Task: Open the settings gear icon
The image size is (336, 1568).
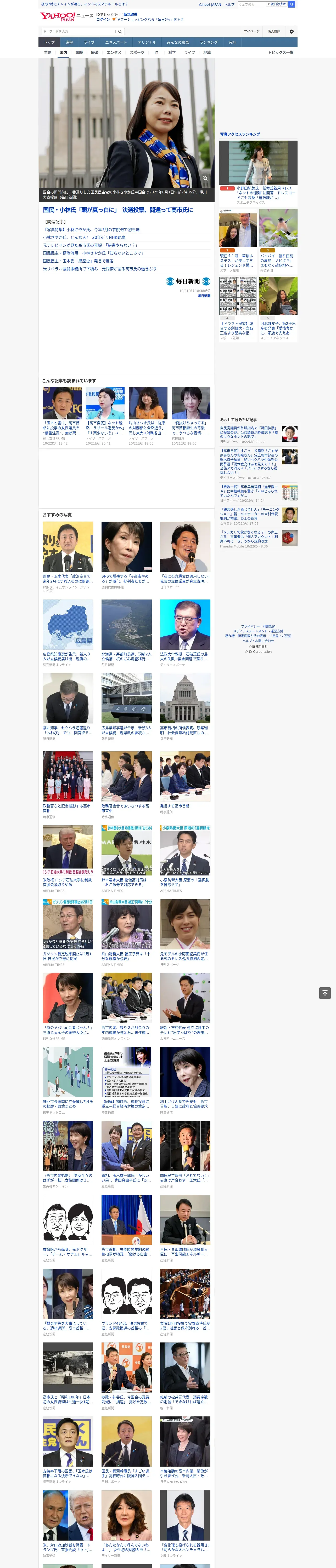Action: tap(292, 31)
